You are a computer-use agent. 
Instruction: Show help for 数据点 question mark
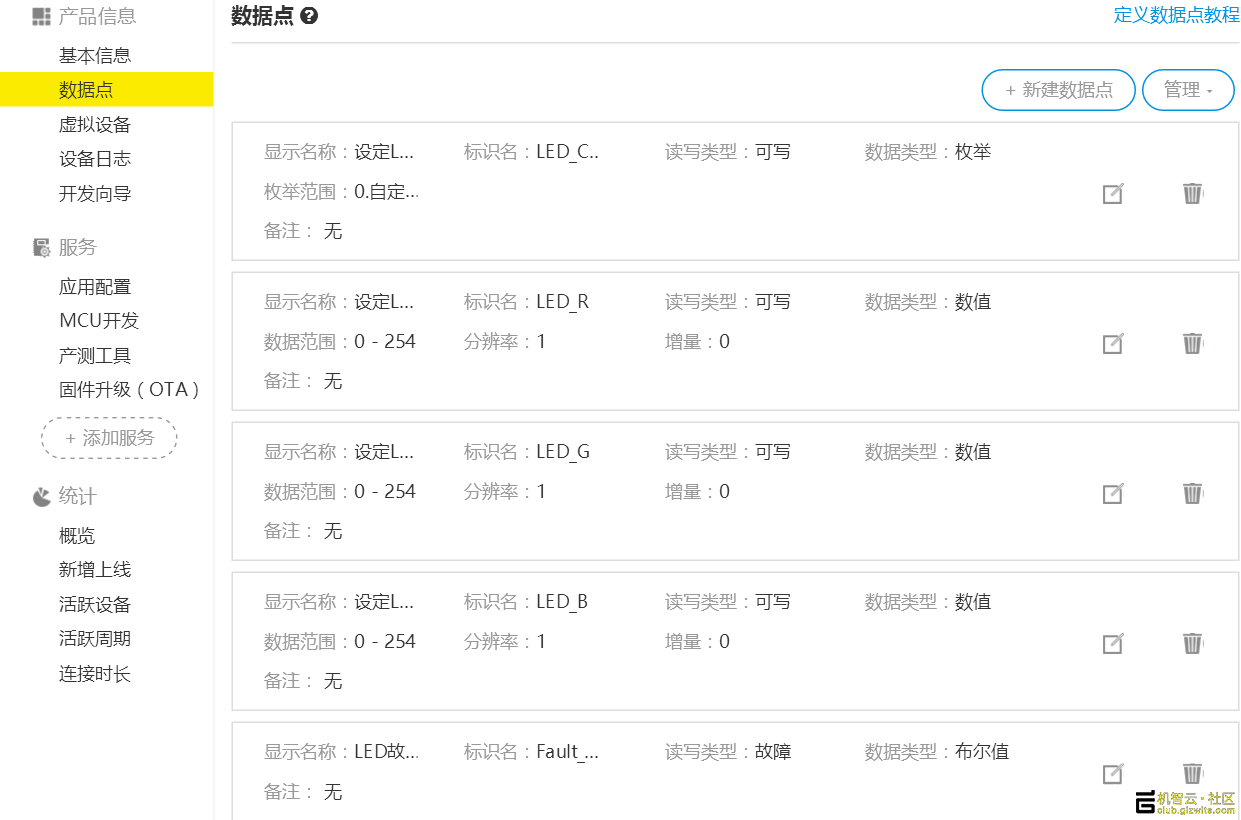(309, 16)
